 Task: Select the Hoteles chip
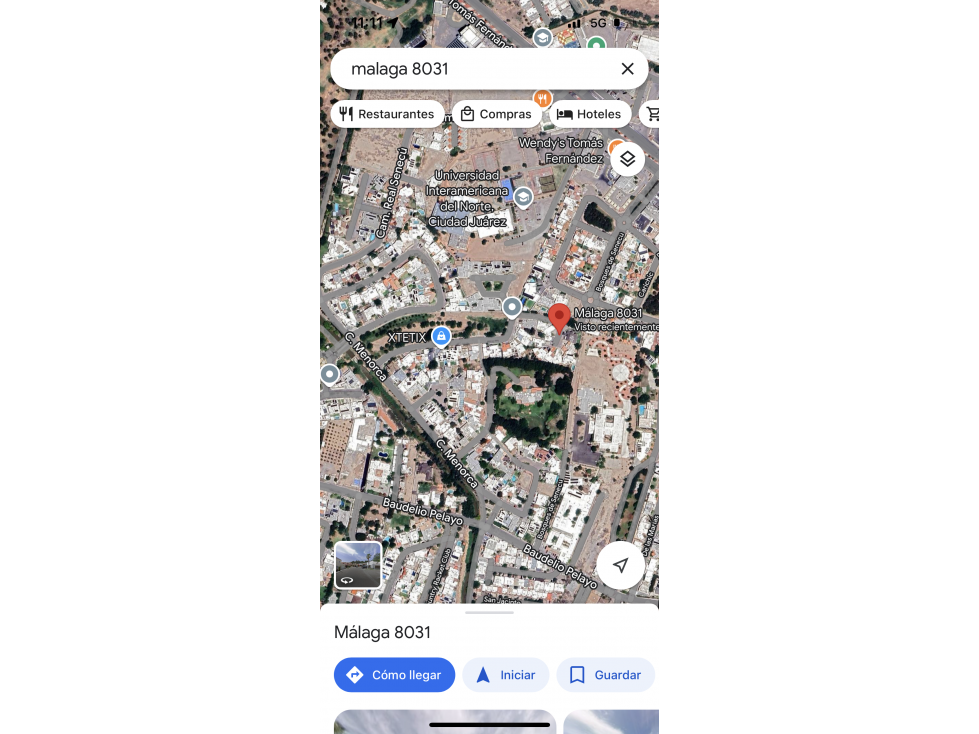(589, 114)
